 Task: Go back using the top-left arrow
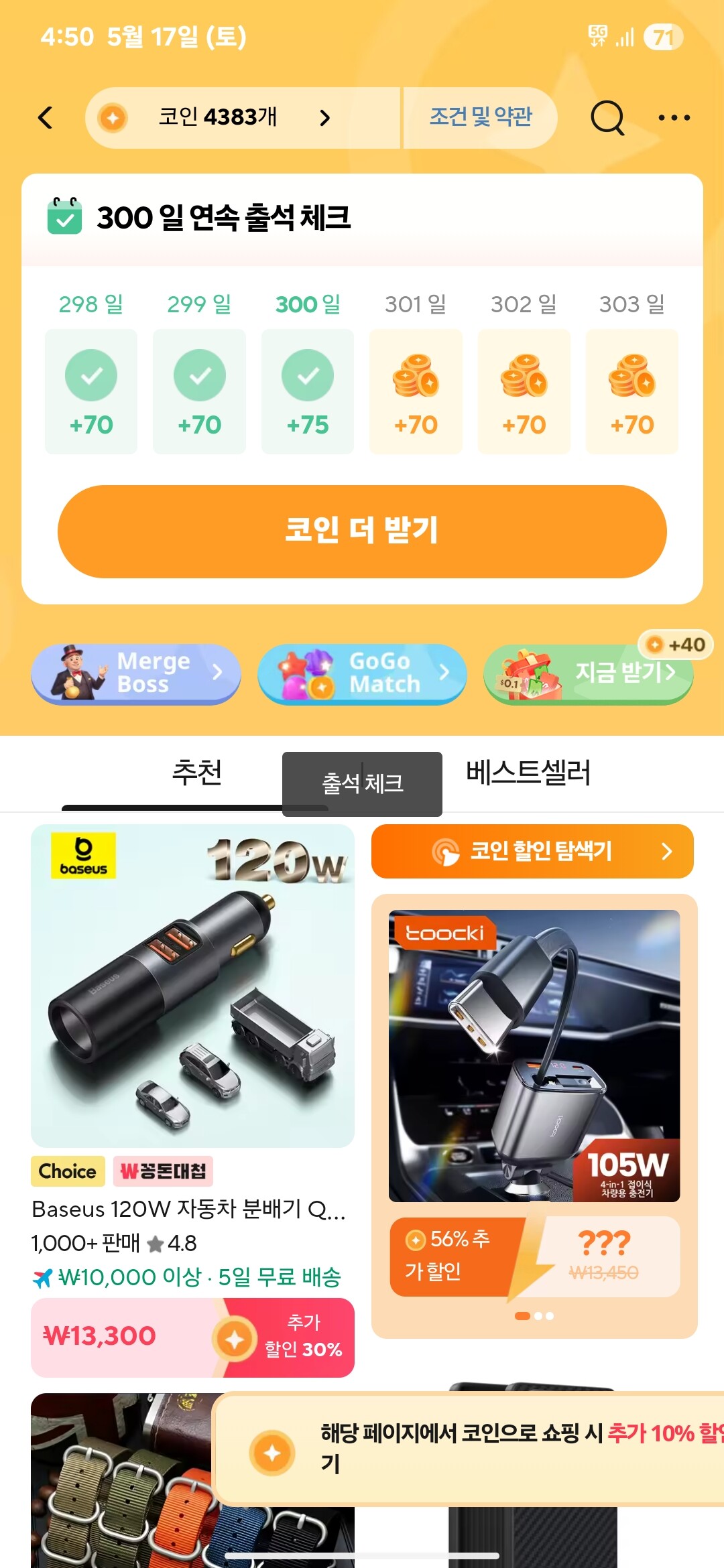pyautogui.click(x=46, y=118)
